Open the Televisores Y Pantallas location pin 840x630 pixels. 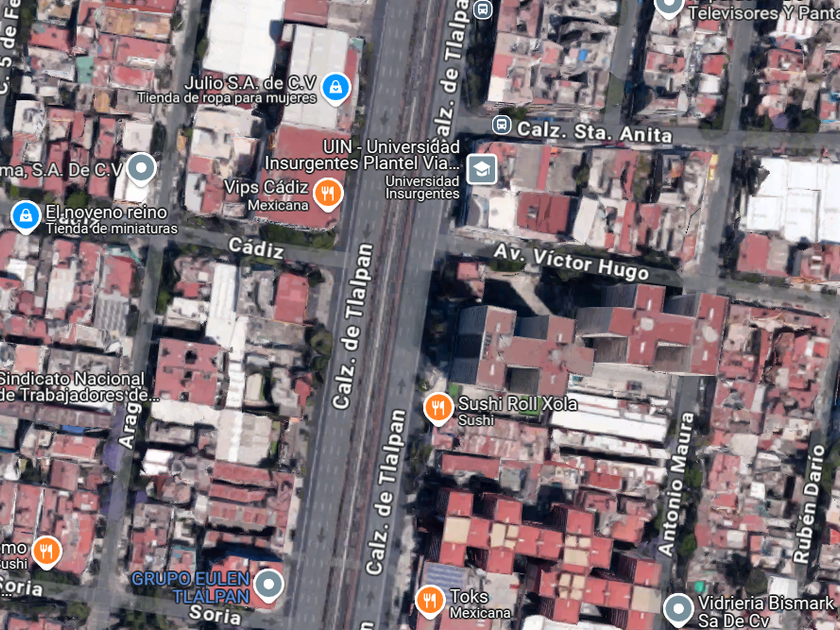[x=669, y=6]
